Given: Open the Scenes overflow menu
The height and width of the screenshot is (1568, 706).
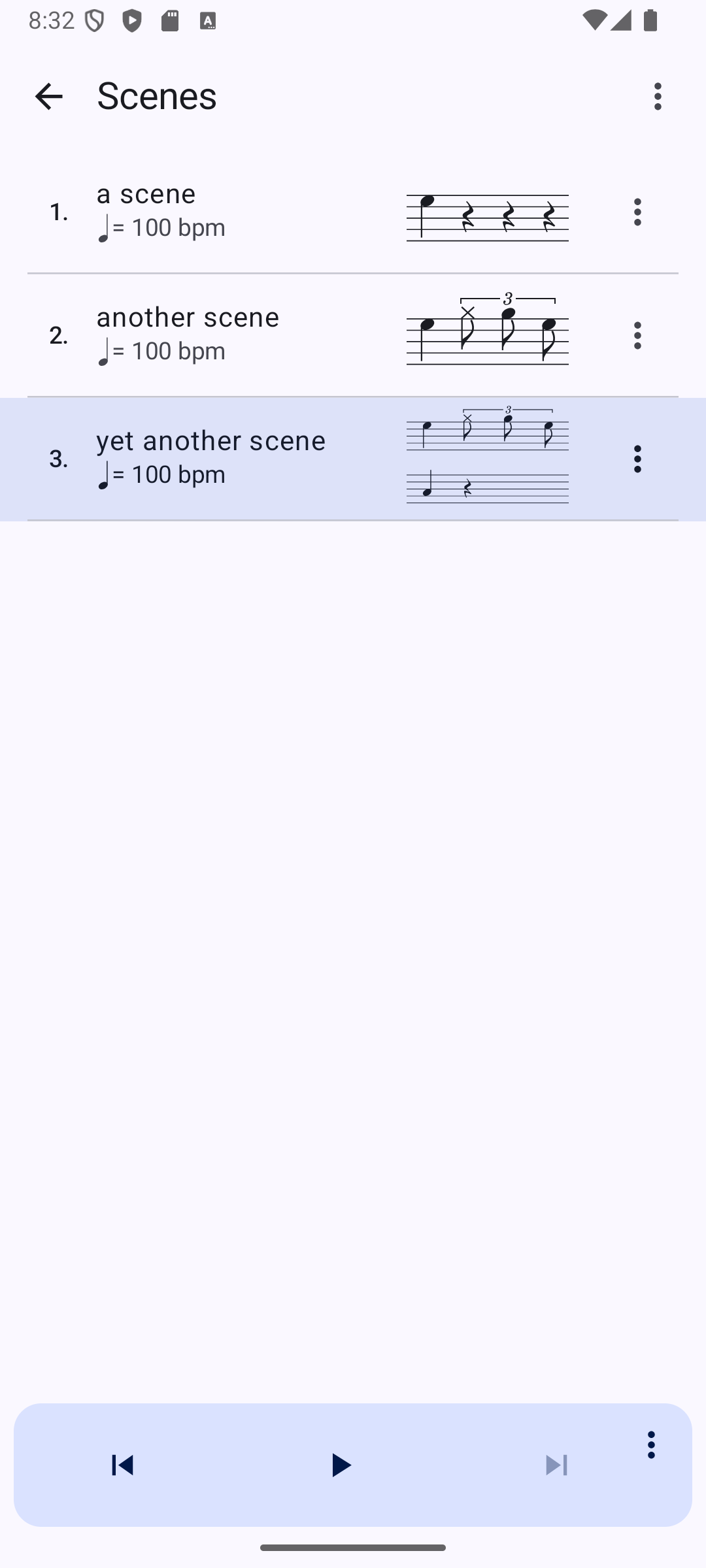Looking at the screenshot, I should click(658, 97).
